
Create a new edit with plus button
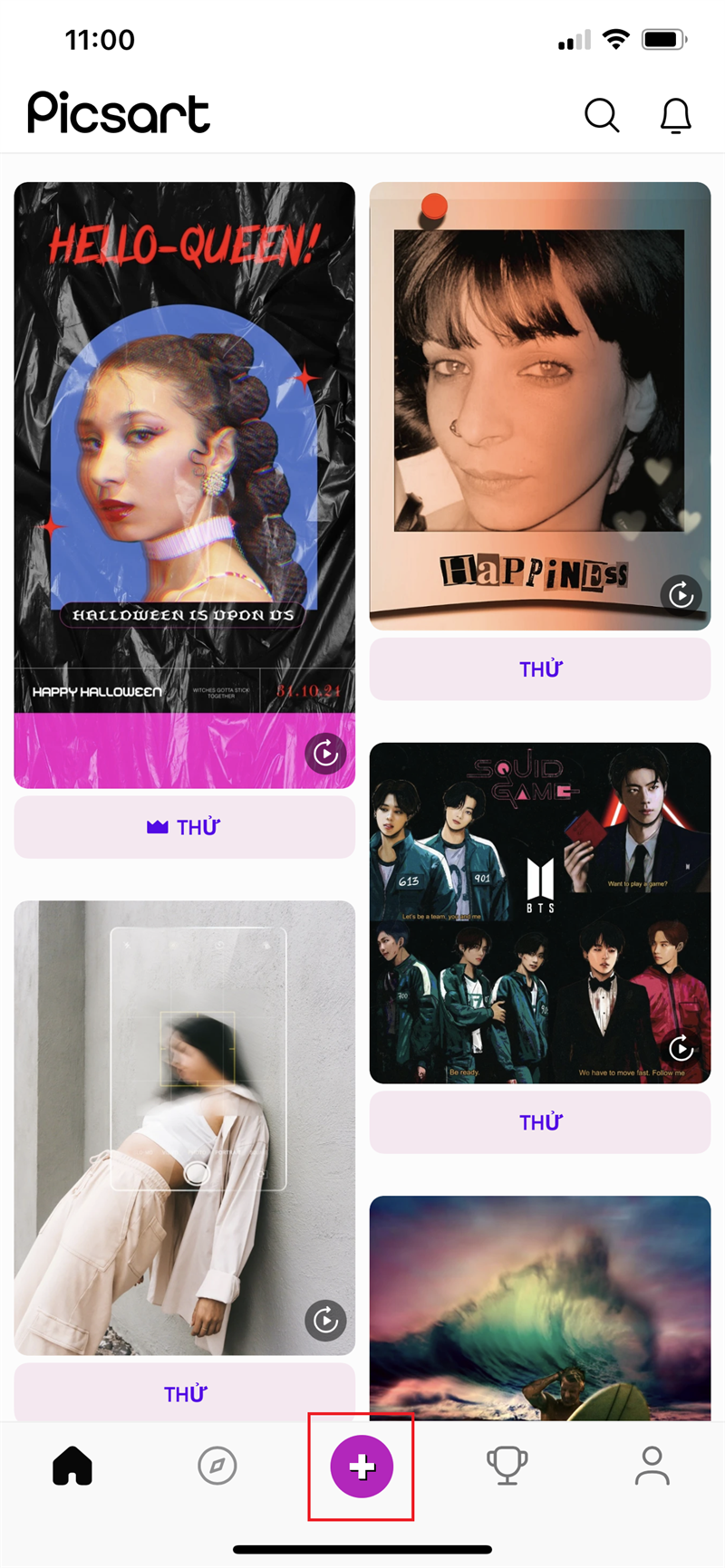(362, 1466)
